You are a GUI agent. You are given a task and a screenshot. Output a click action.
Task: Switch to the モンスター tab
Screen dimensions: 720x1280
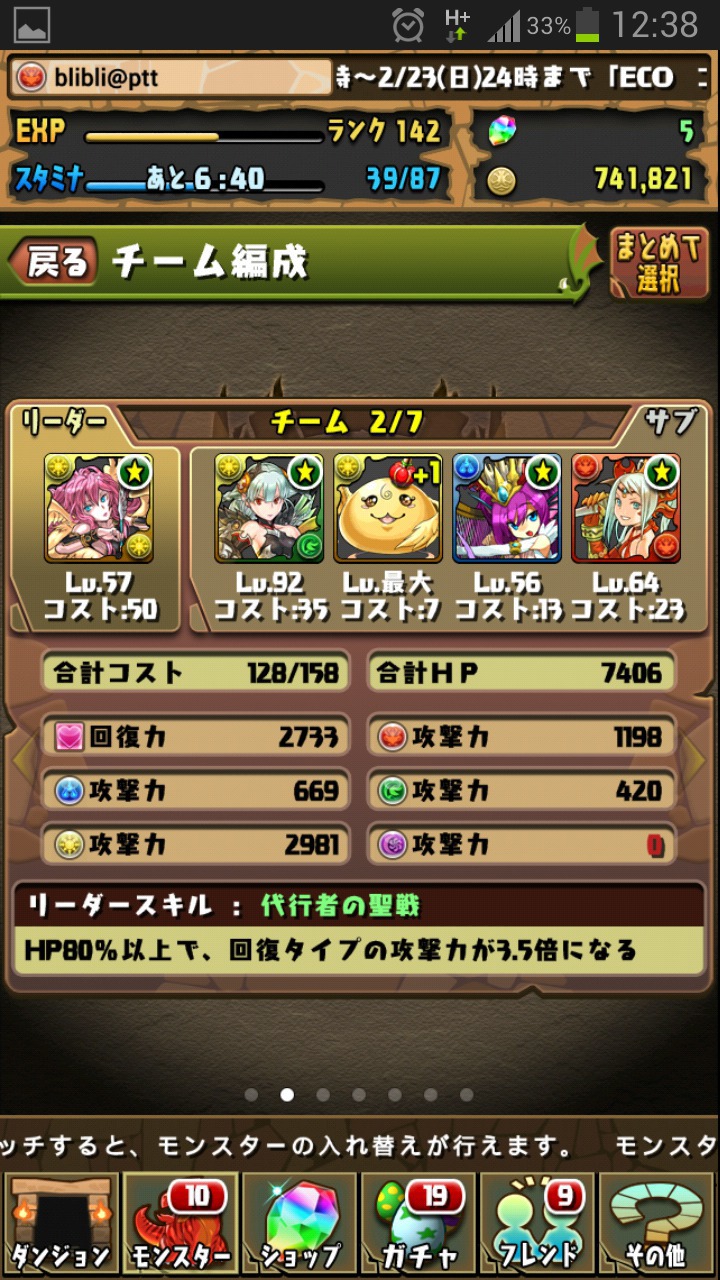point(180,1224)
